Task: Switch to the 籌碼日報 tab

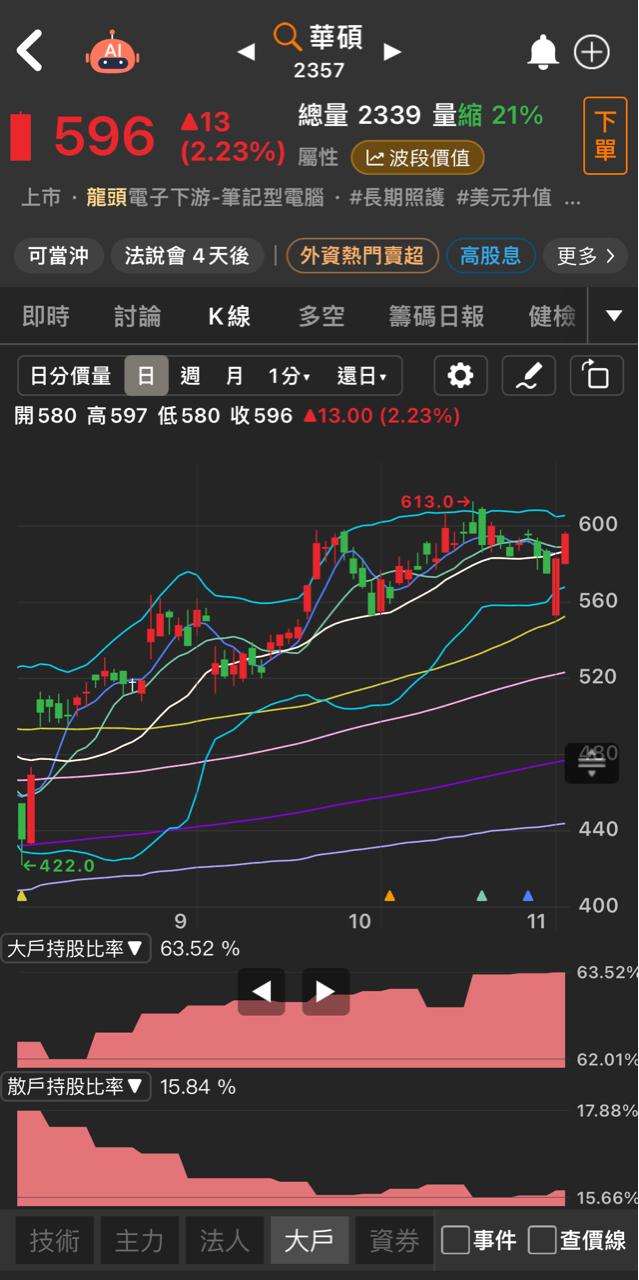Action: click(x=436, y=317)
